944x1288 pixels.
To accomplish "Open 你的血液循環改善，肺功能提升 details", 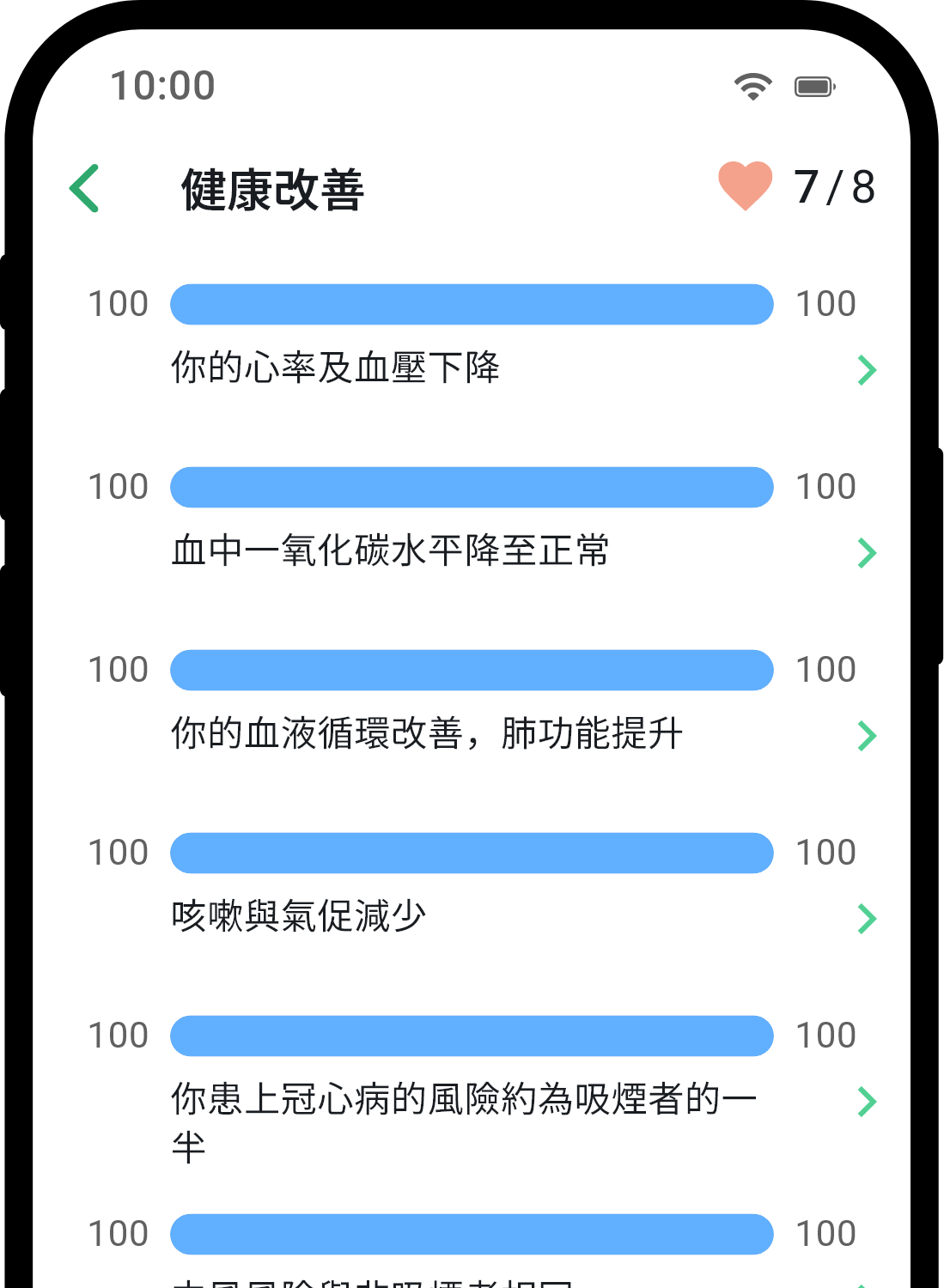I will (866, 736).
